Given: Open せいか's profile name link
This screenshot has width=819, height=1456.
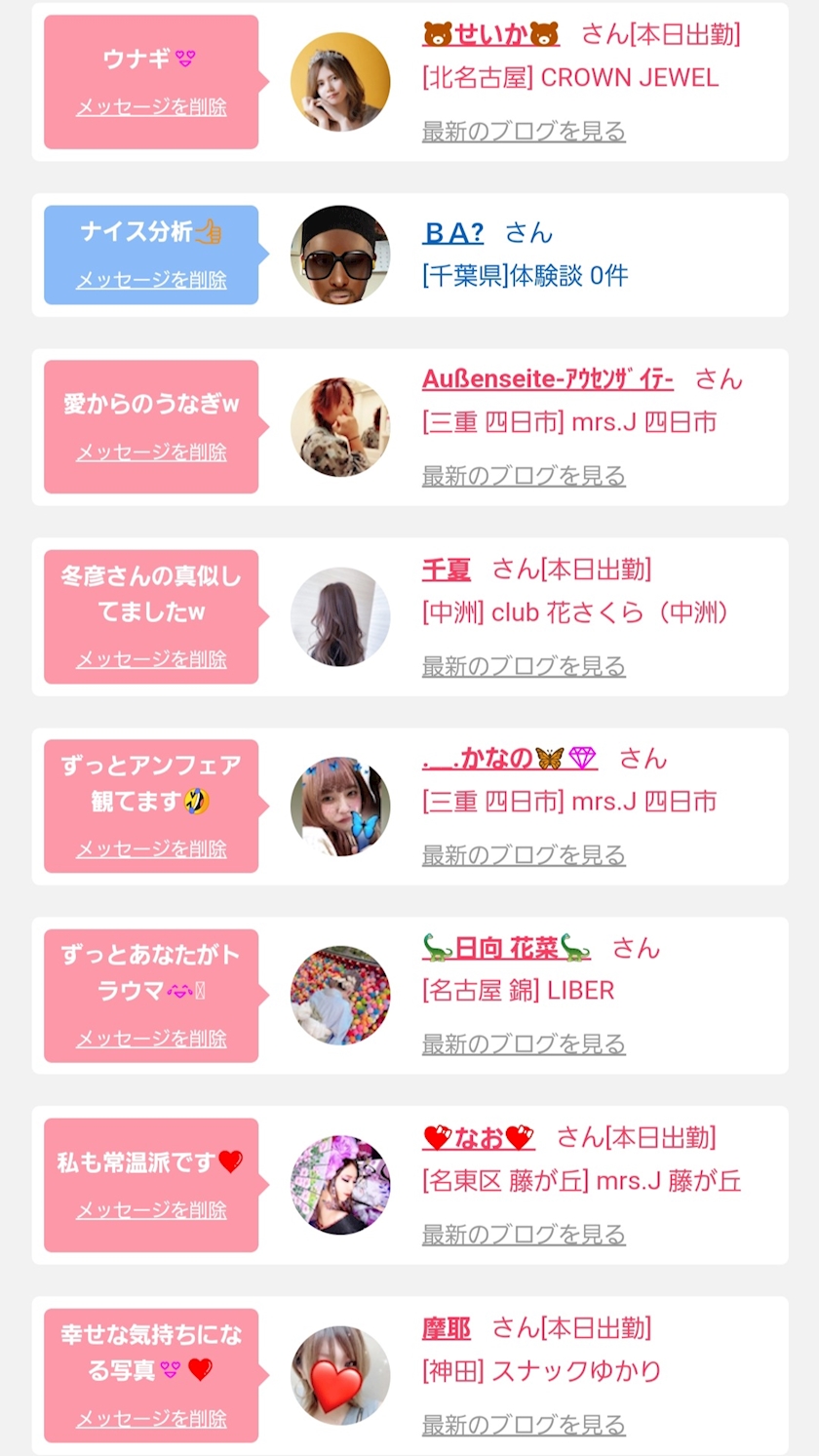Looking at the screenshot, I should pos(491,35).
